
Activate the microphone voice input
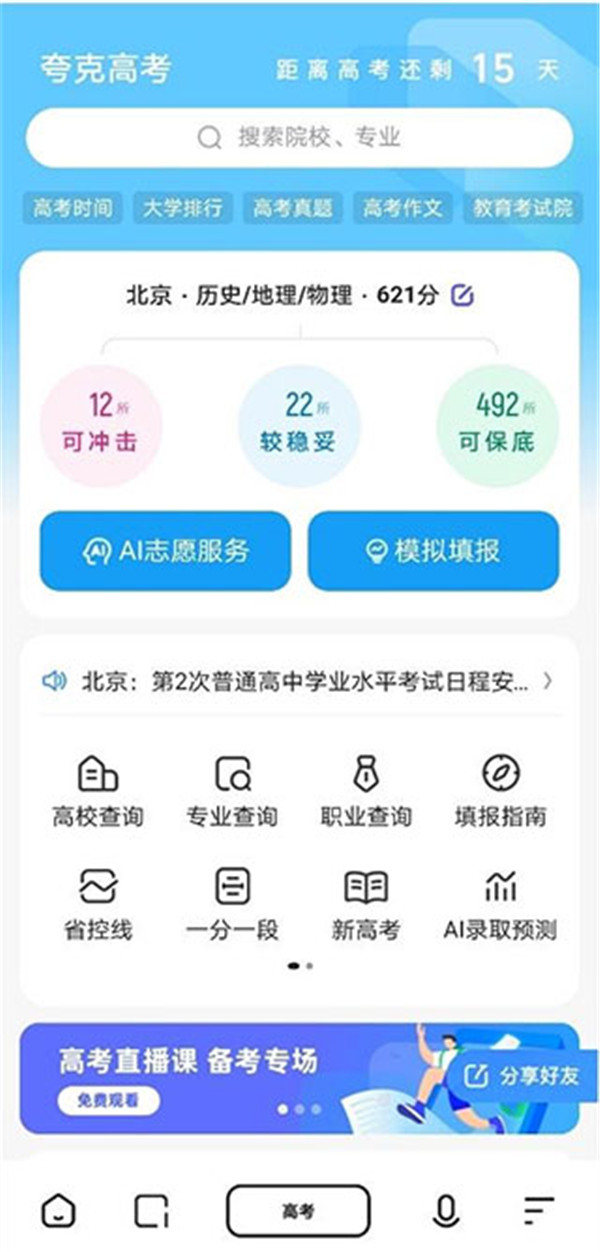click(446, 1211)
